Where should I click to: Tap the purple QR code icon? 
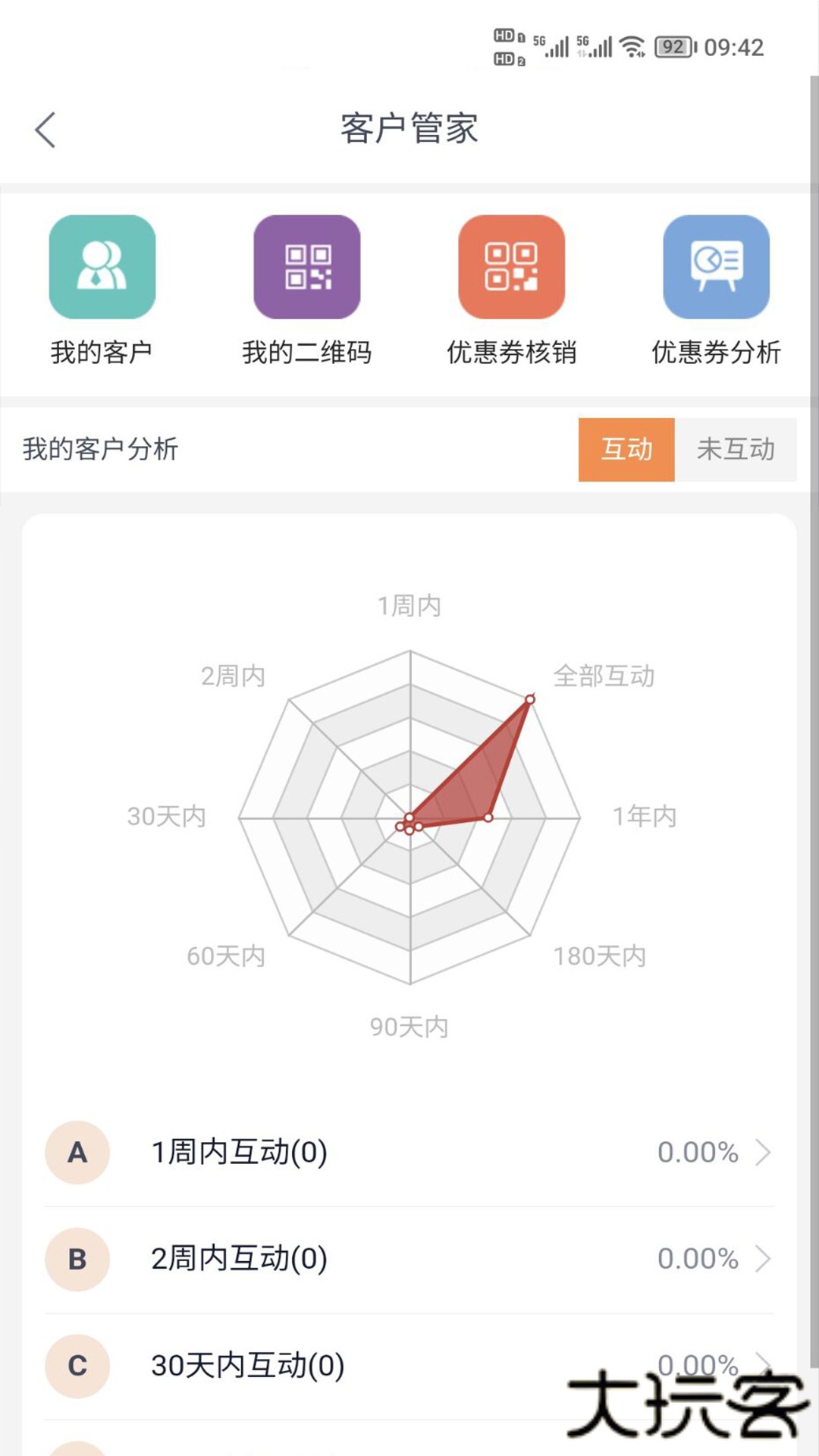coord(307,265)
